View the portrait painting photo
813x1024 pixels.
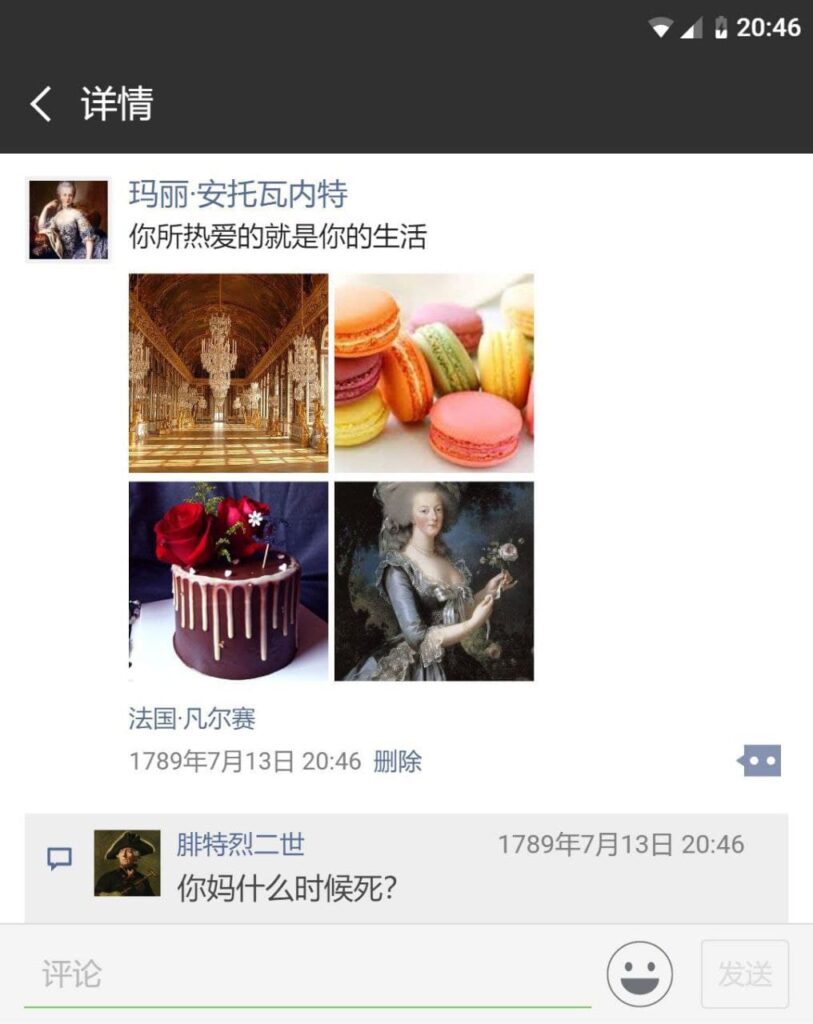point(434,581)
